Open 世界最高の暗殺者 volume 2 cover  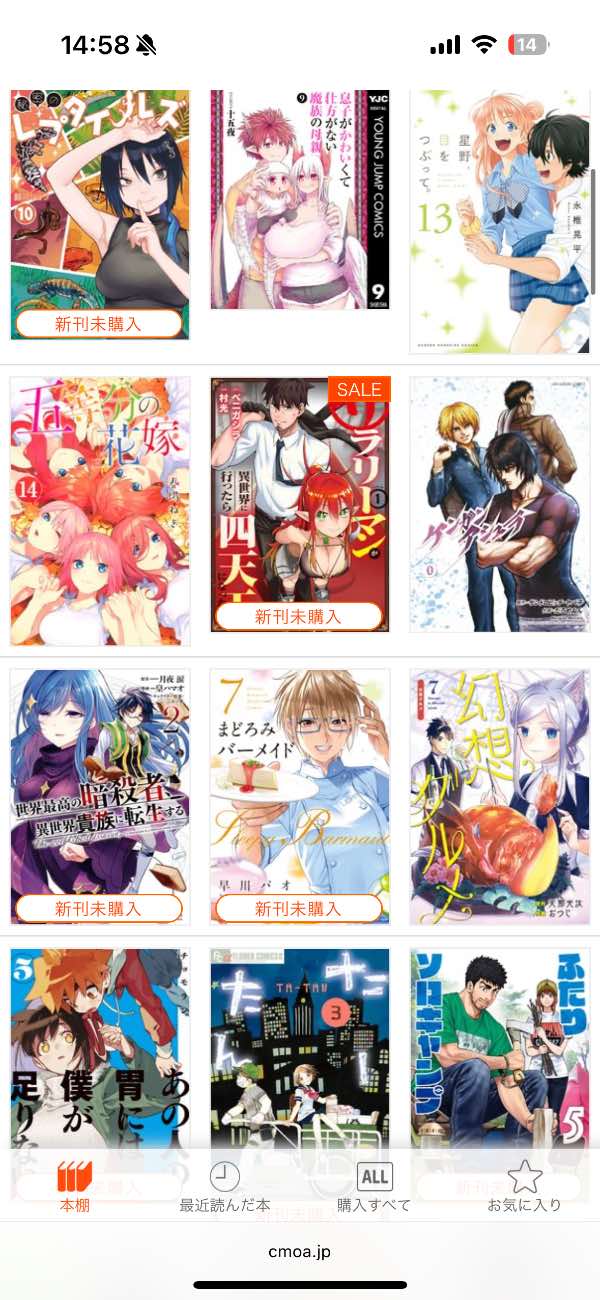[x=100, y=780]
